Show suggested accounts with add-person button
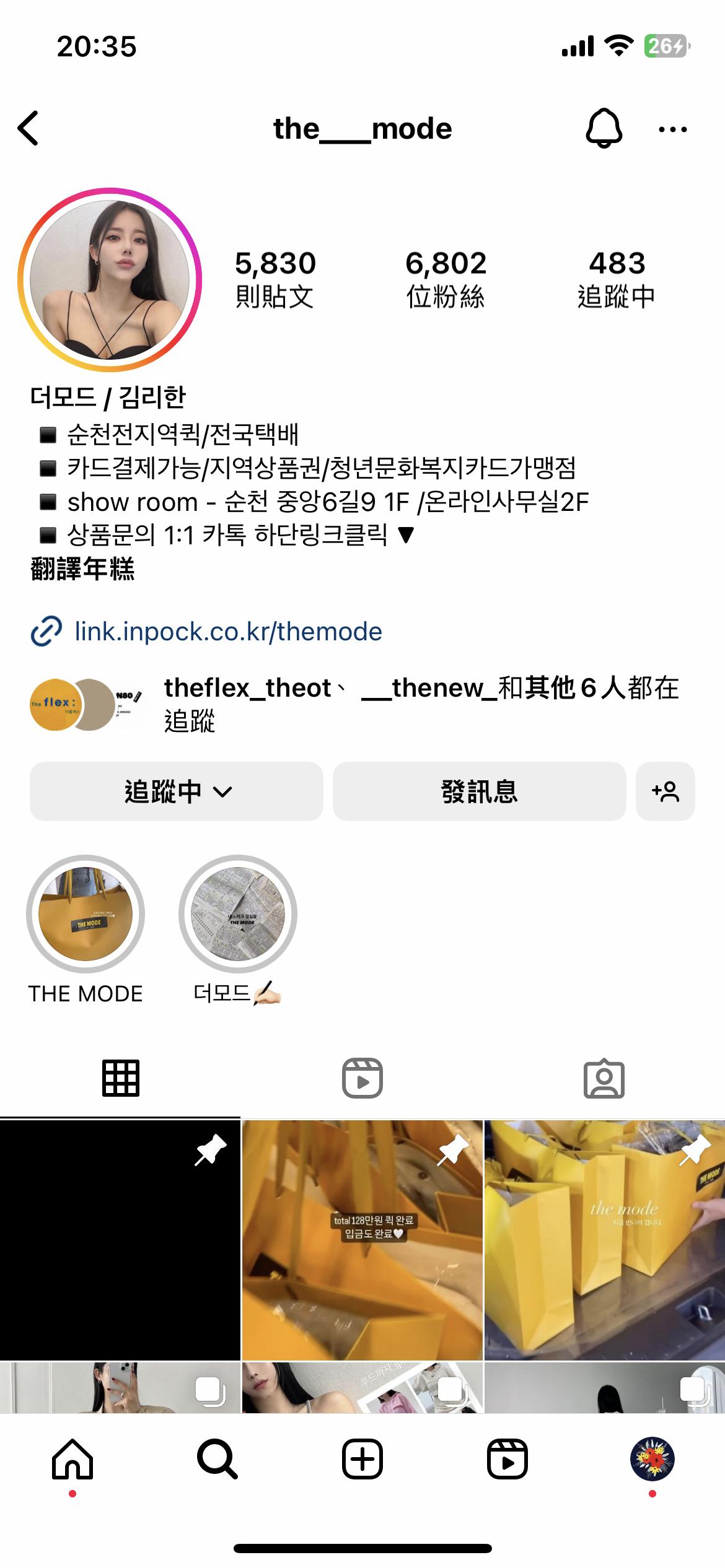Image resolution: width=725 pixels, height=1568 pixels. pyautogui.click(x=665, y=791)
